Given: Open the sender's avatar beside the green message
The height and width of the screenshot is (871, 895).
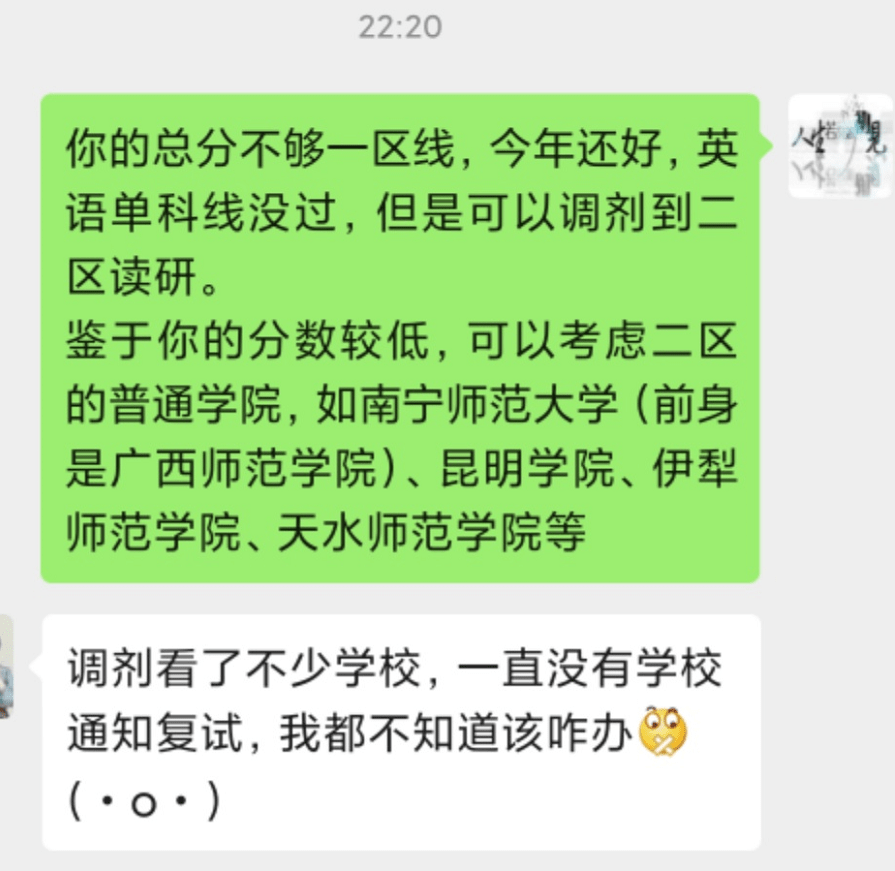Looking at the screenshot, I should point(840,146).
